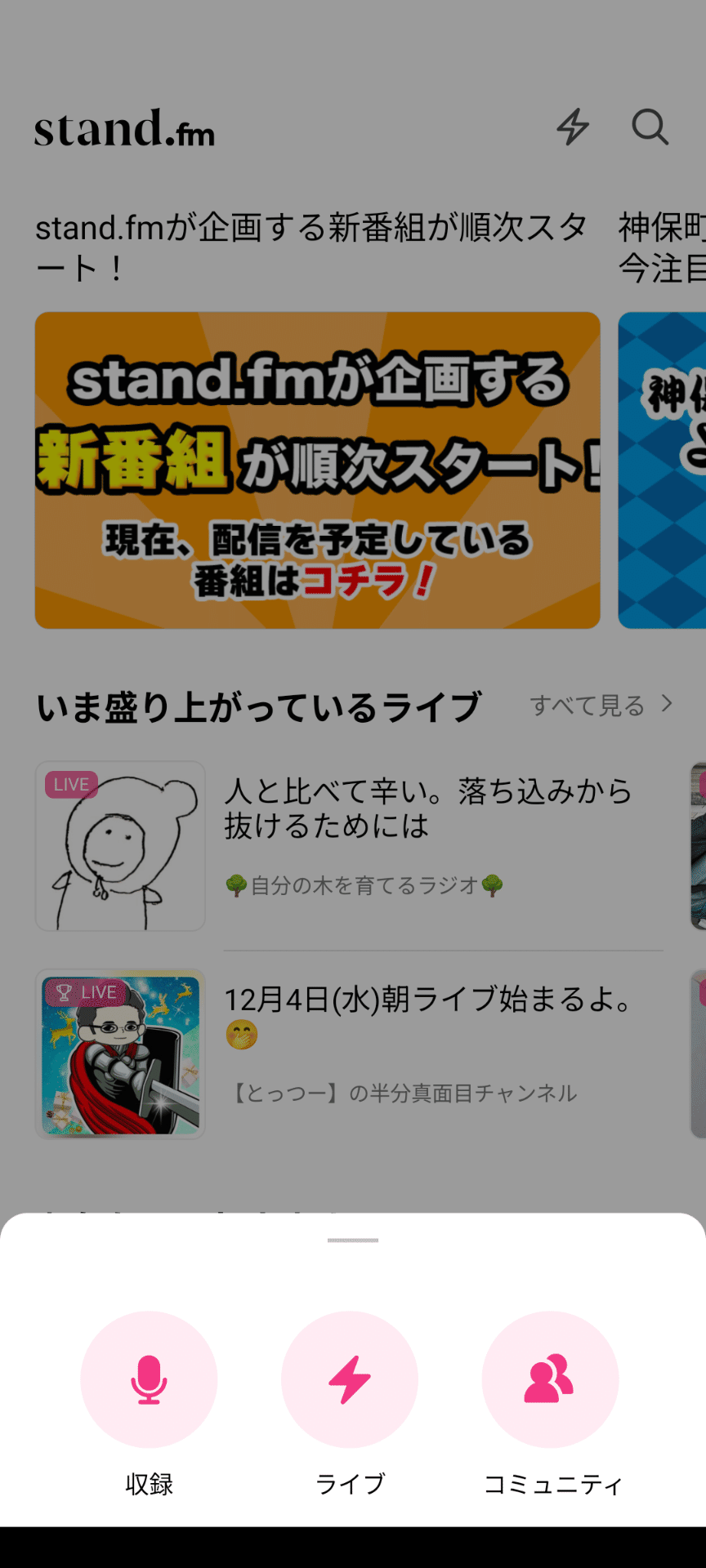This screenshot has width=706, height=1568.
Task: Tap the lightning bolt icon in the top bar
Action: pyautogui.click(x=574, y=127)
